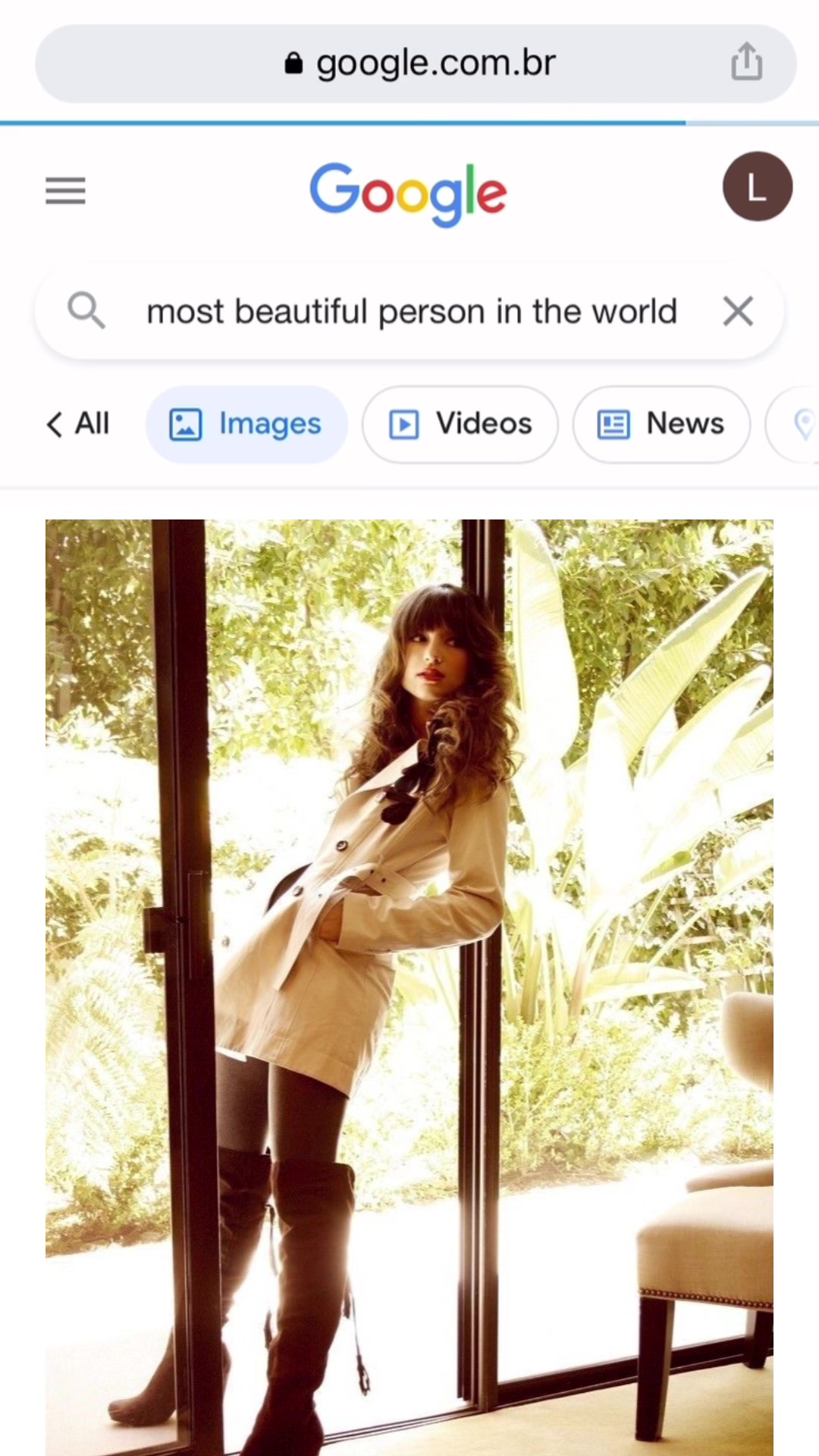The height and width of the screenshot is (1456, 819).
Task: Switch to Videos results
Action: [460, 425]
